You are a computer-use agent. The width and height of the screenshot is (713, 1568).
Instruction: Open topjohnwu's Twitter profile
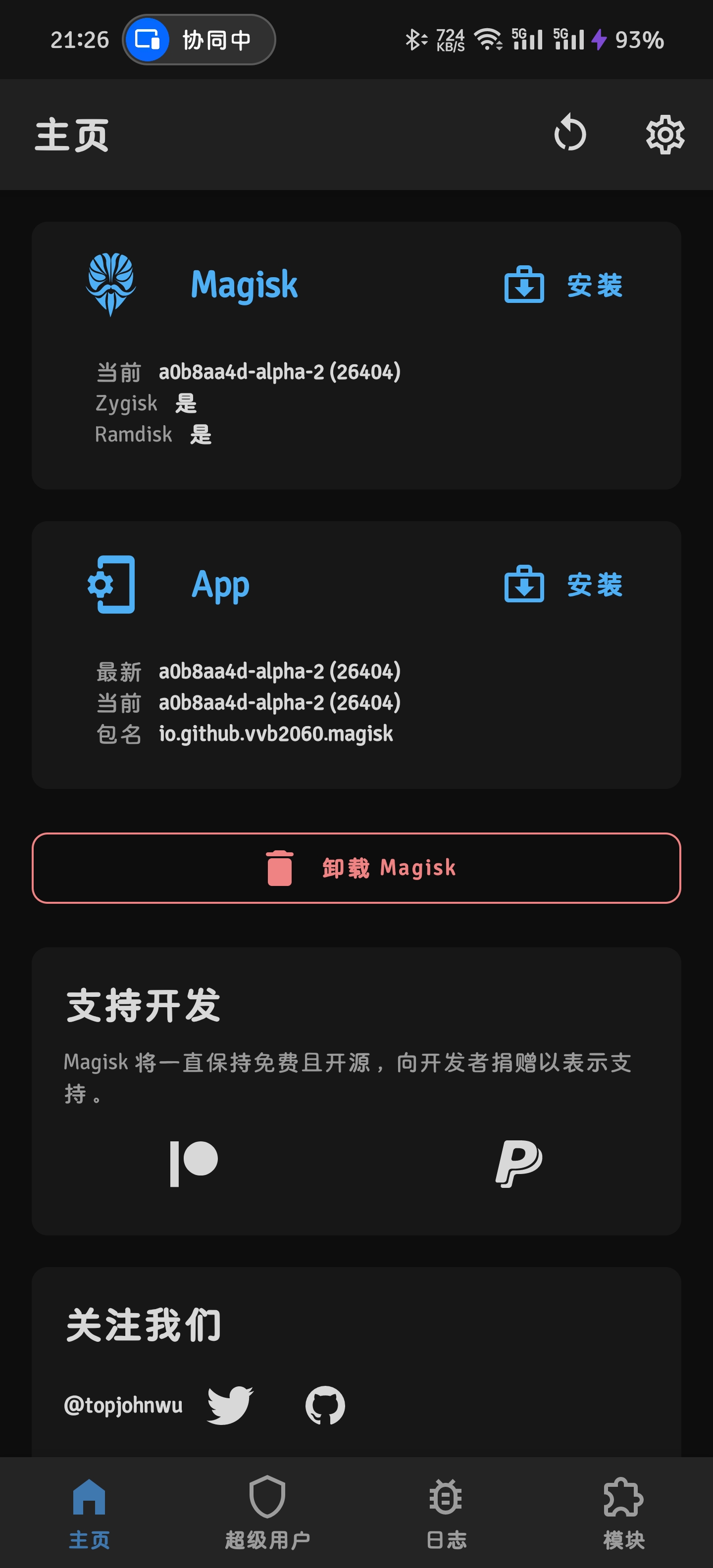pos(228,1406)
